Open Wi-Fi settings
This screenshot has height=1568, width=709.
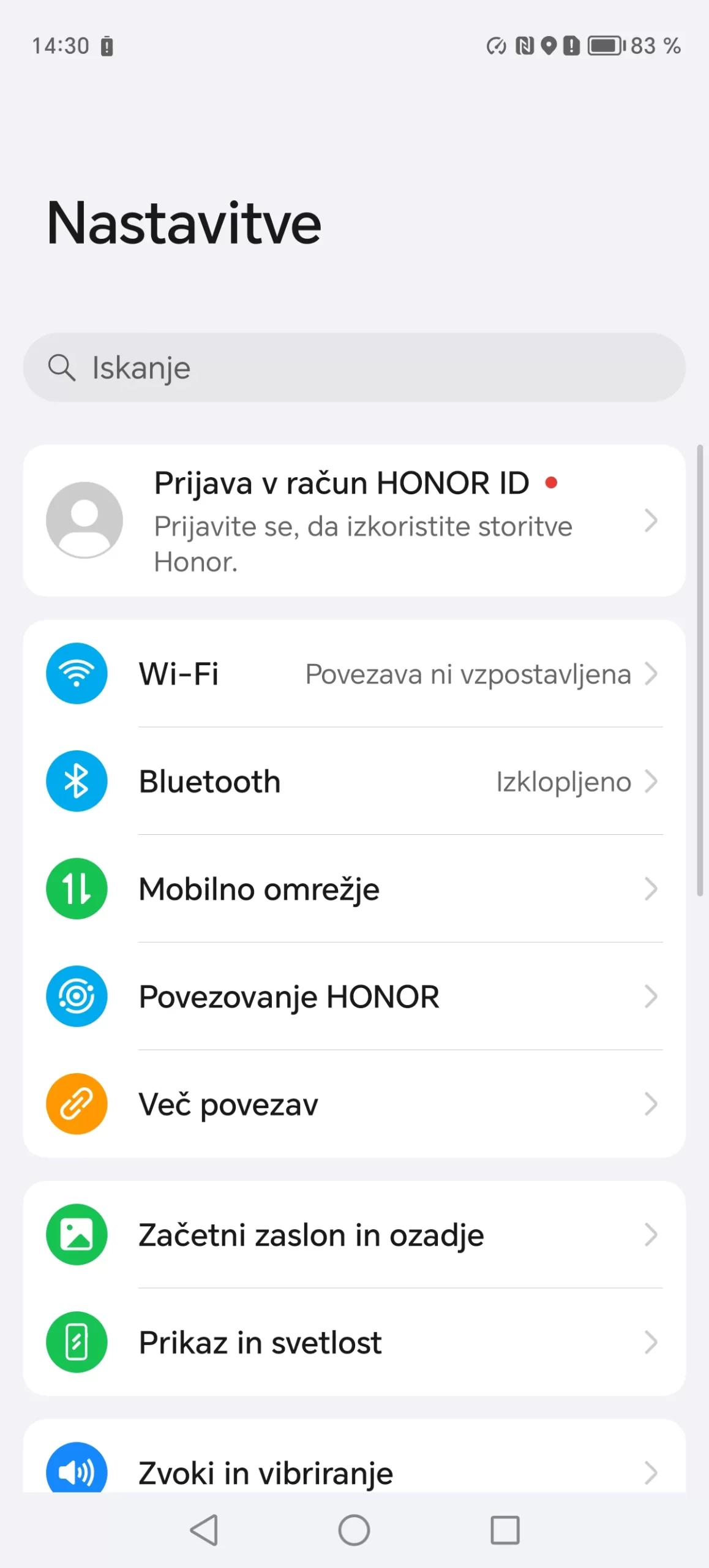click(x=354, y=674)
